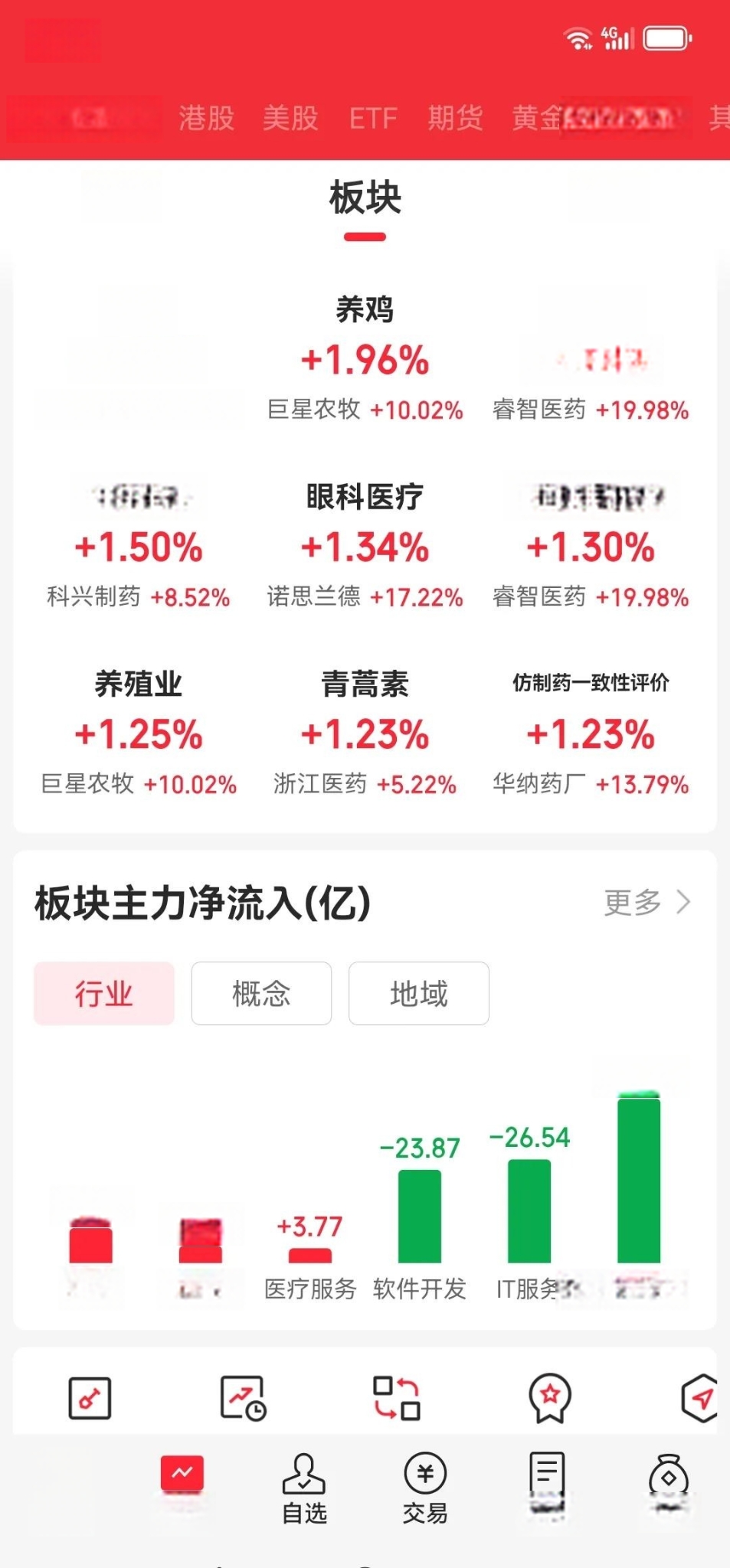Open the 仿制药一致性评价 sector card

point(591,733)
